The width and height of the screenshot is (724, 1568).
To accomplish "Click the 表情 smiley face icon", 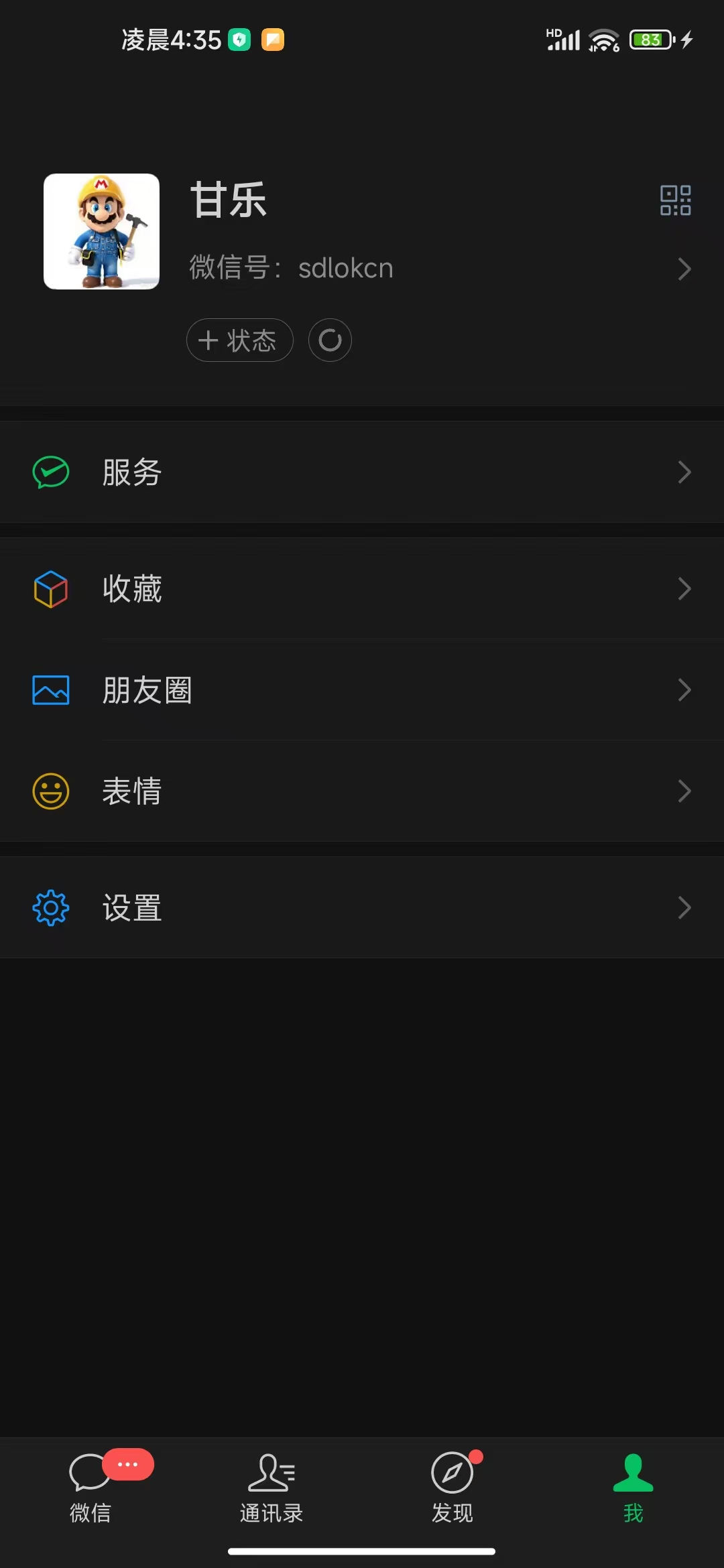I will (50, 791).
